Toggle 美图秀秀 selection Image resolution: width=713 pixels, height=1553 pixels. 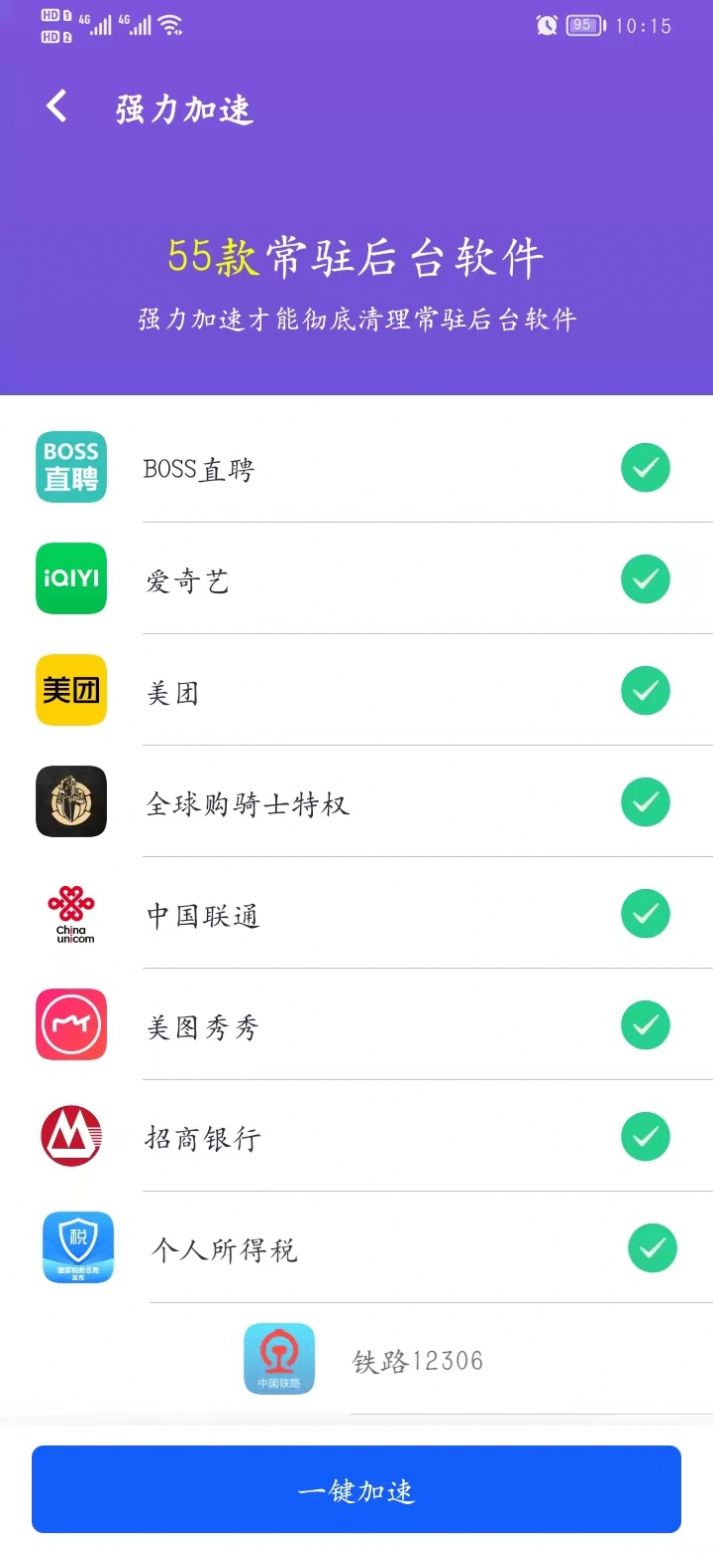tap(645, 1025)
